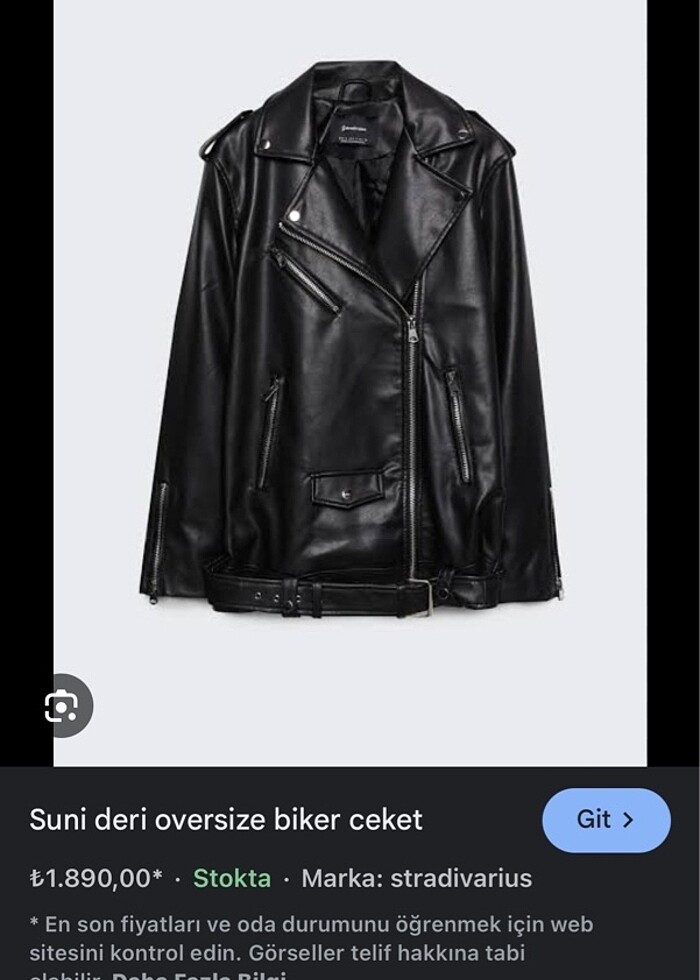
Task: Open the black biker jacket image
Action: pos(350,340)
